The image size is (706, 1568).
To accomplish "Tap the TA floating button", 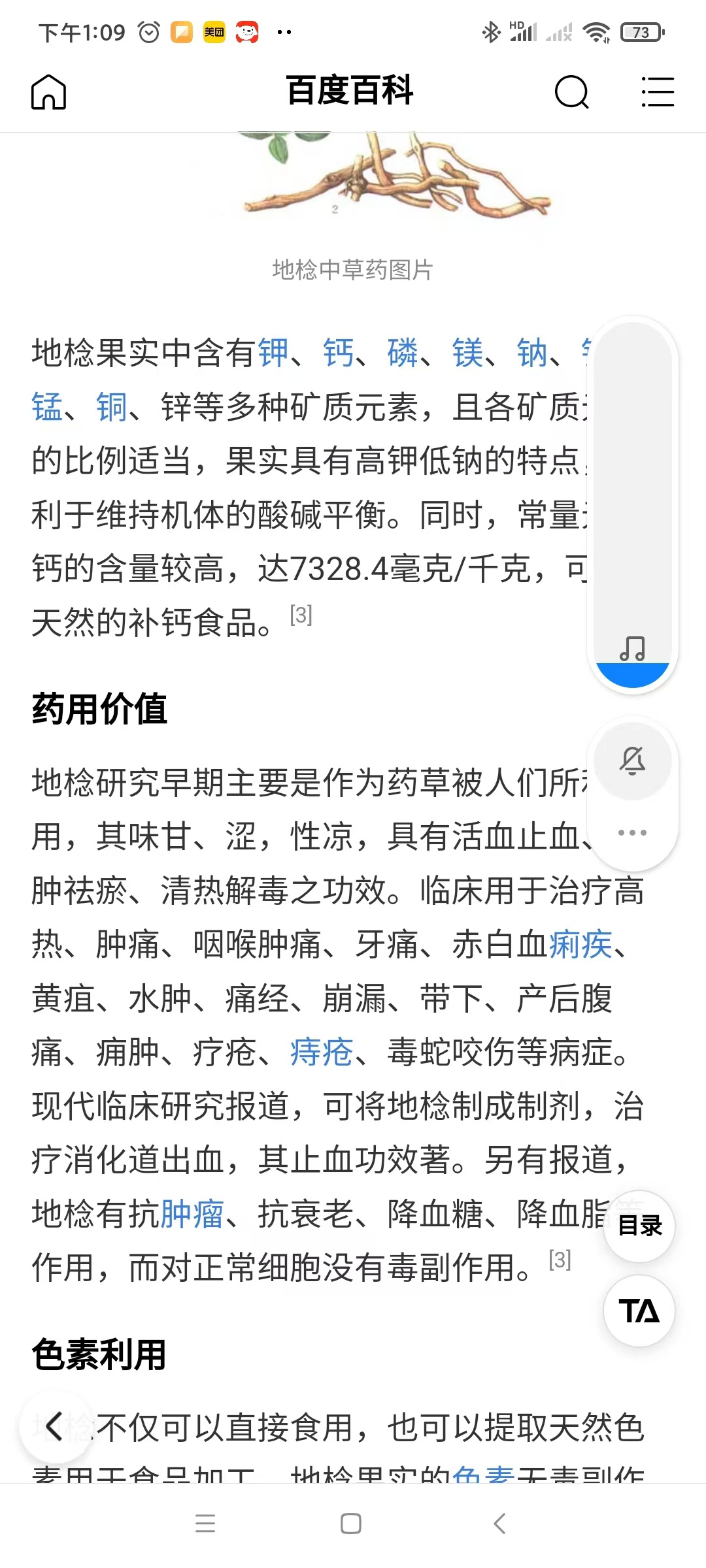I will point(639,1311).
